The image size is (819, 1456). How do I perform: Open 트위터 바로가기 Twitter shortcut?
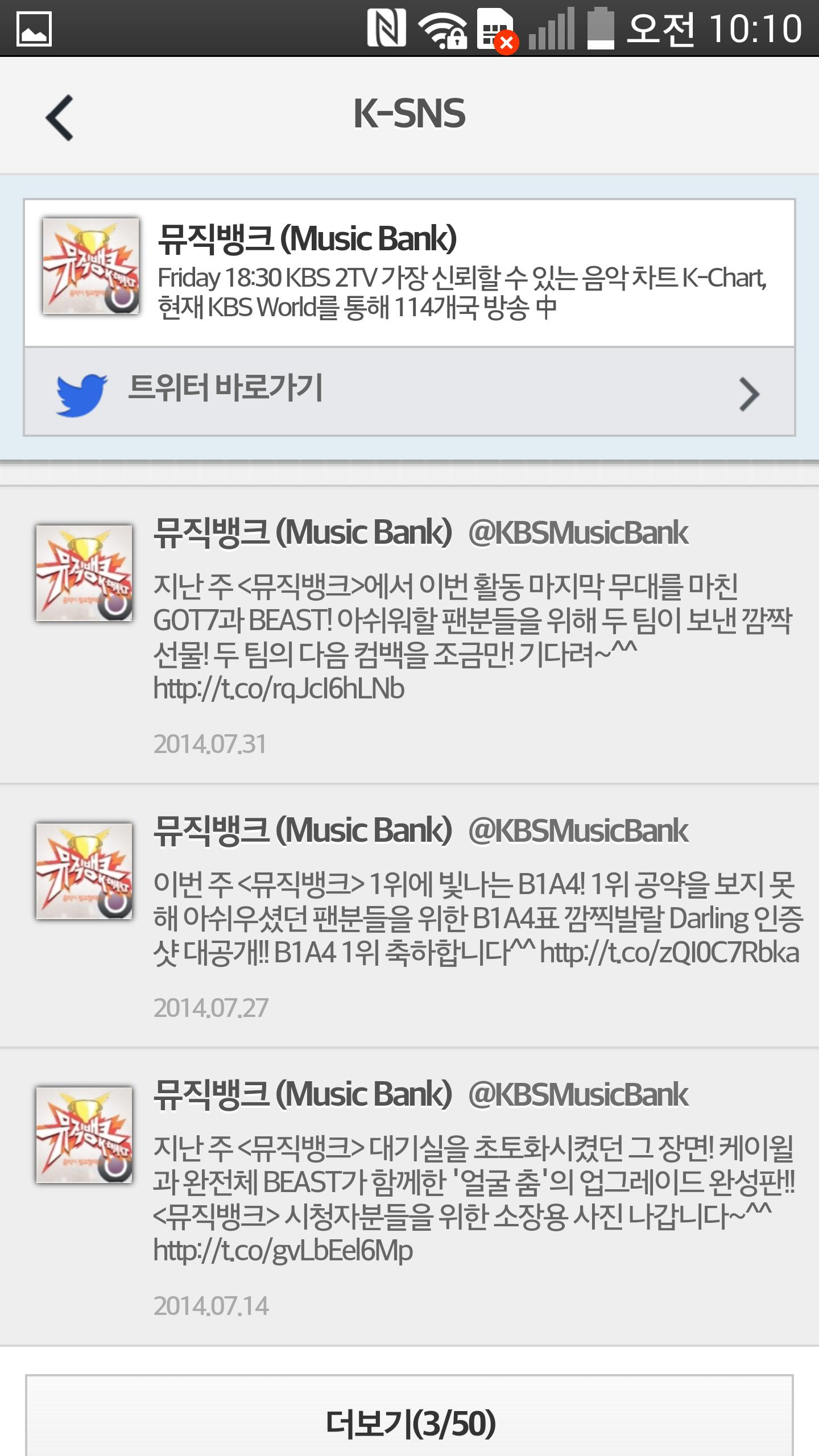[409, 391]
